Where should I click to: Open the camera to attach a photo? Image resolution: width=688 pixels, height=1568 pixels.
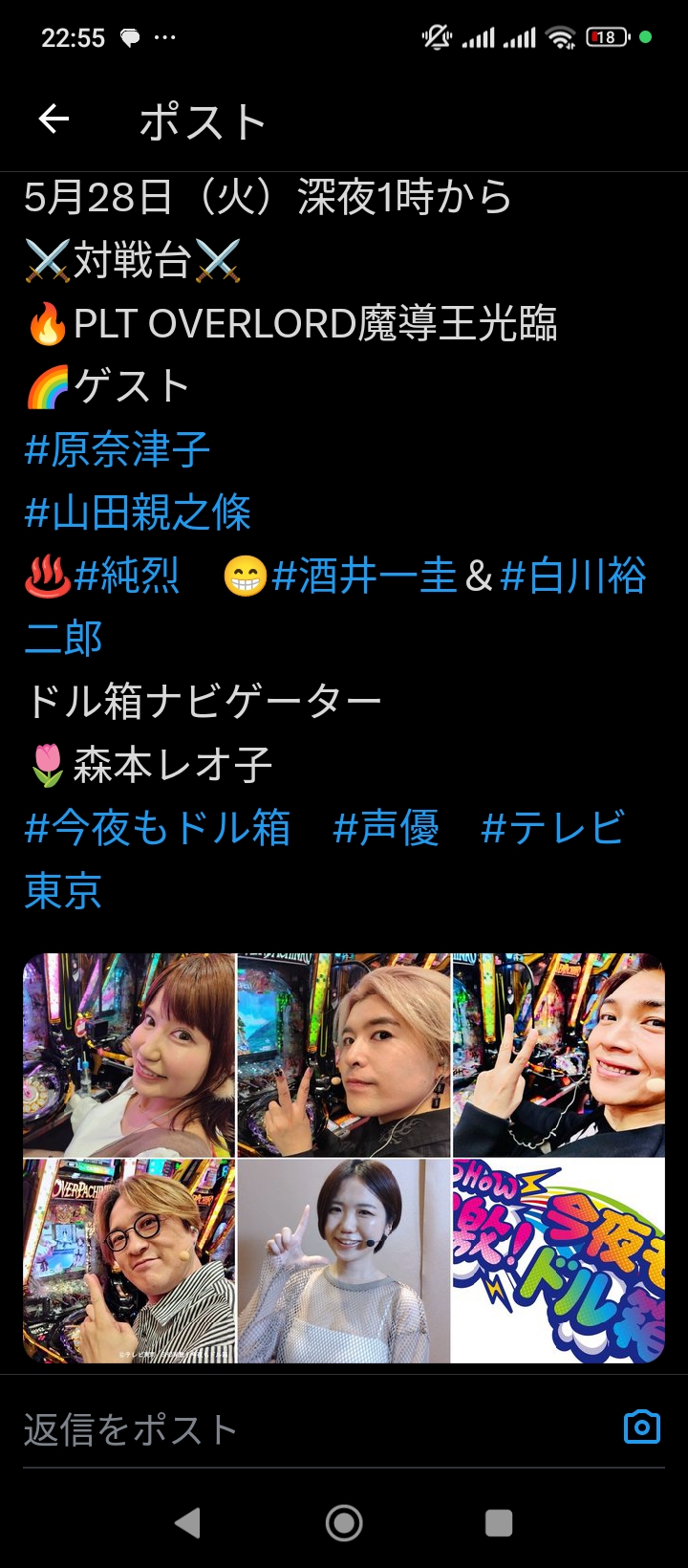pyautogui.click(x=642, y=1427)
